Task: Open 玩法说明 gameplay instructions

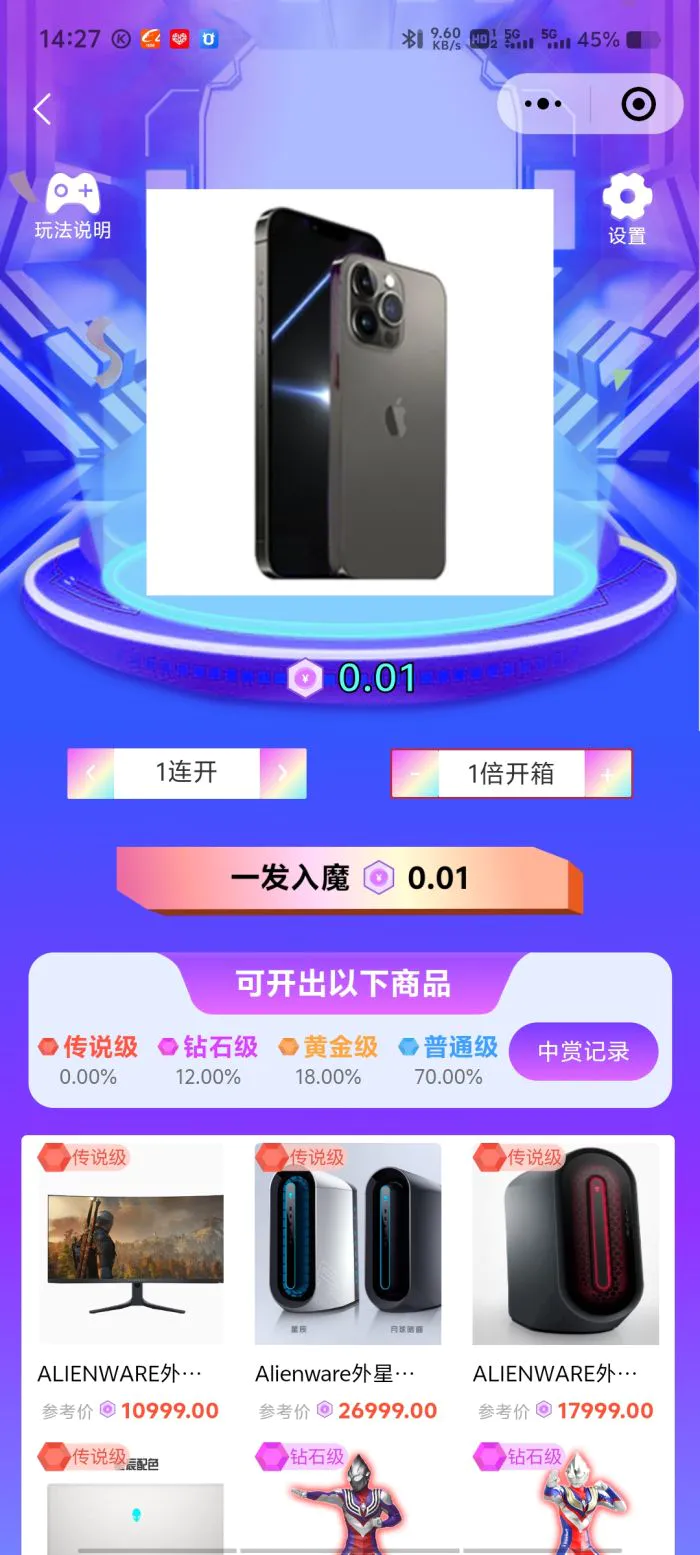Action: [72, 207]
